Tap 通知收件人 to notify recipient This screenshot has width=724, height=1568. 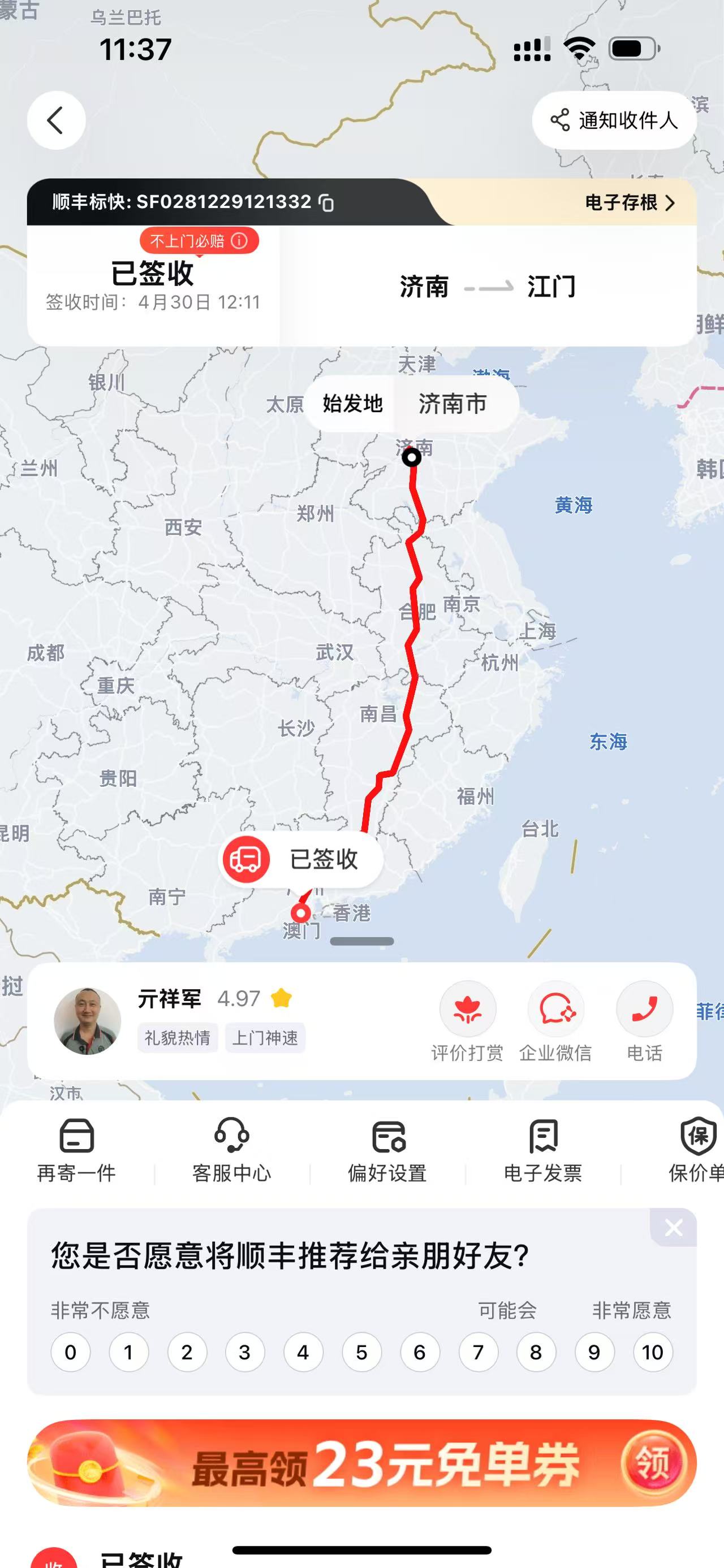pos(614,120)
